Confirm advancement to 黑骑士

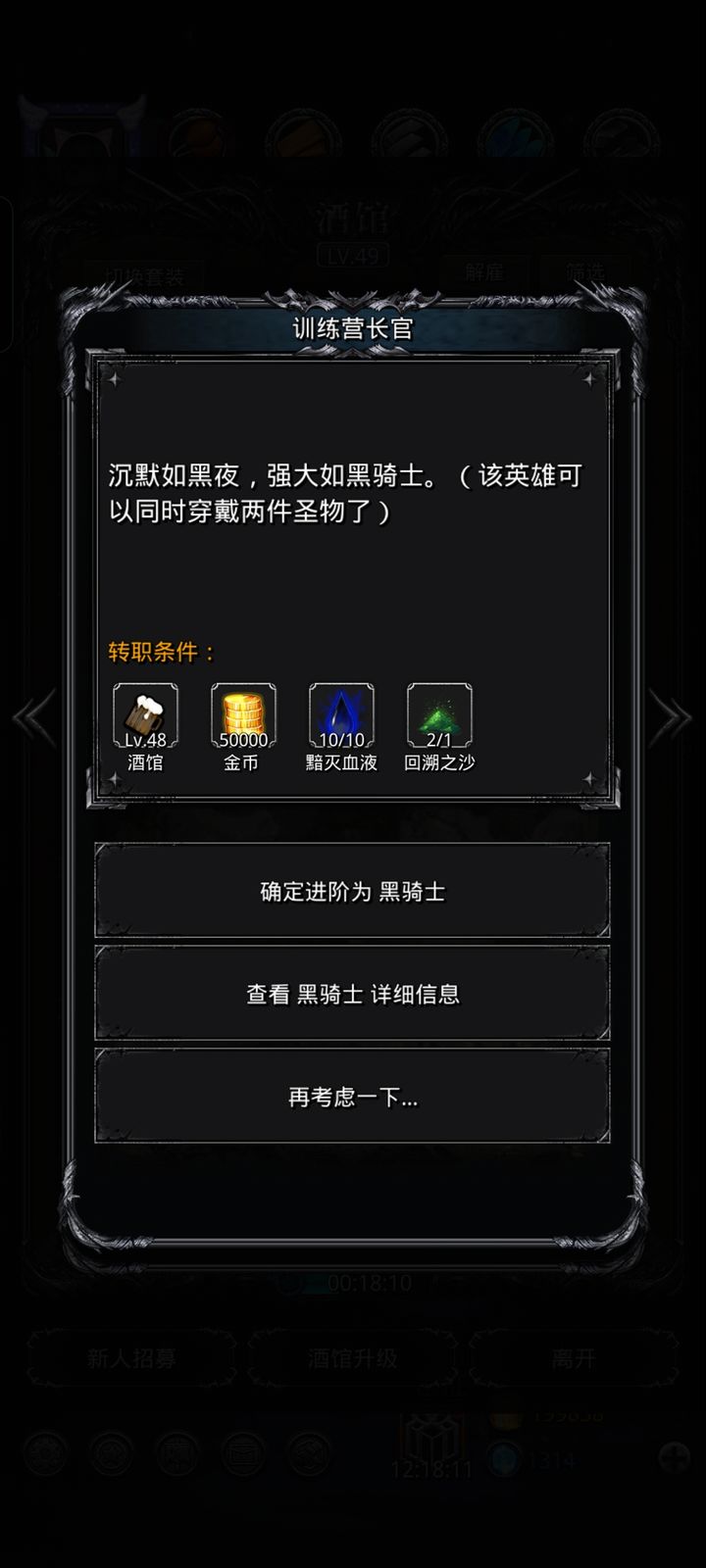tap(352, 891)
